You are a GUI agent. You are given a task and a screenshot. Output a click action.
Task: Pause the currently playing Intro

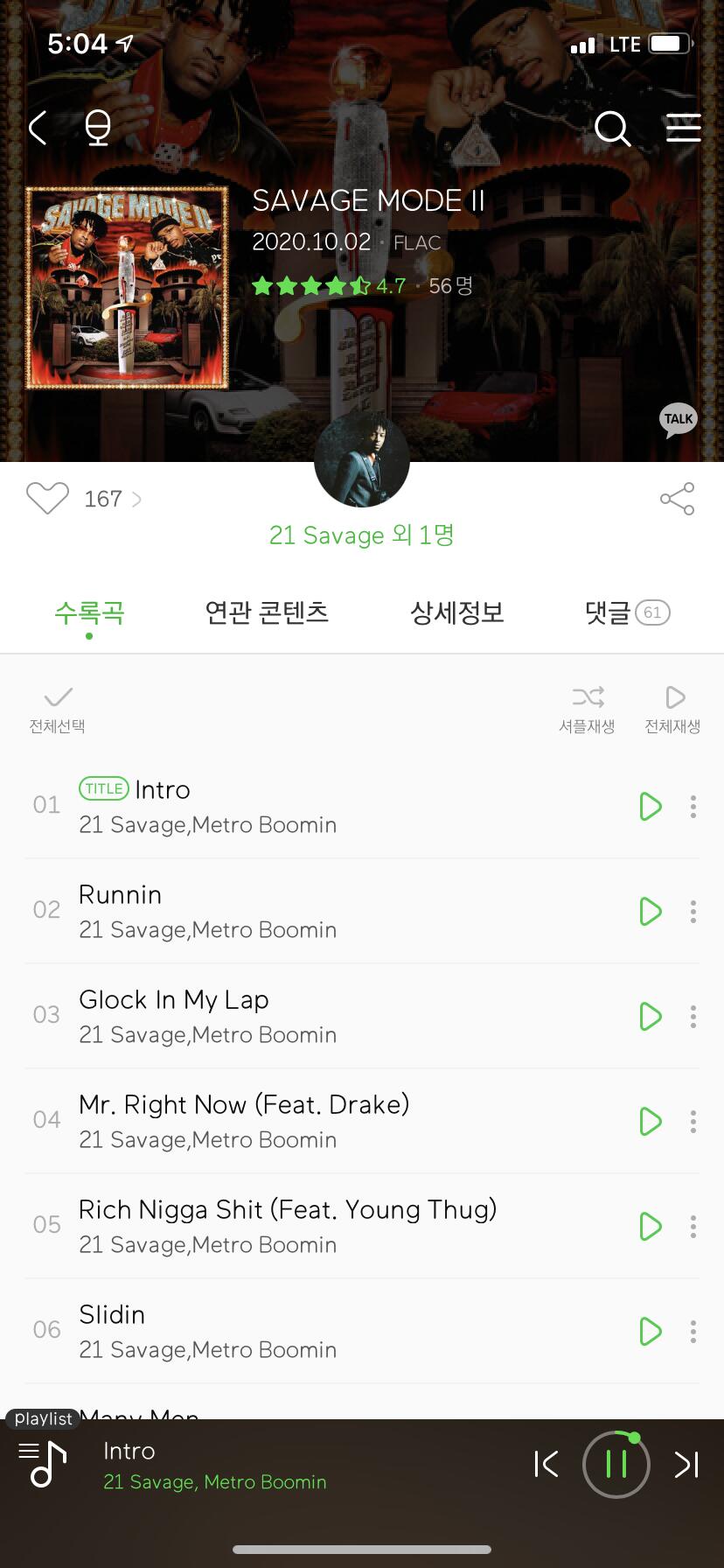(616, 1465)
